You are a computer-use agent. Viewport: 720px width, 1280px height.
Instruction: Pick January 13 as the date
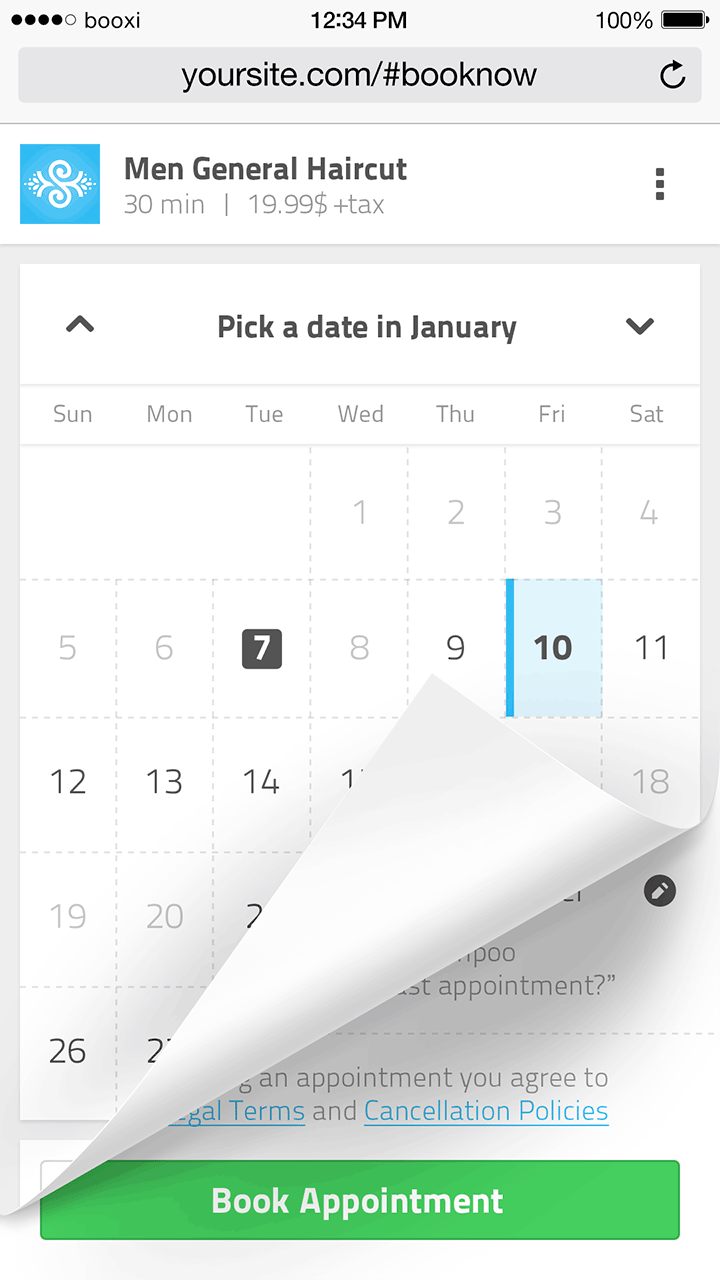[164, 782]
